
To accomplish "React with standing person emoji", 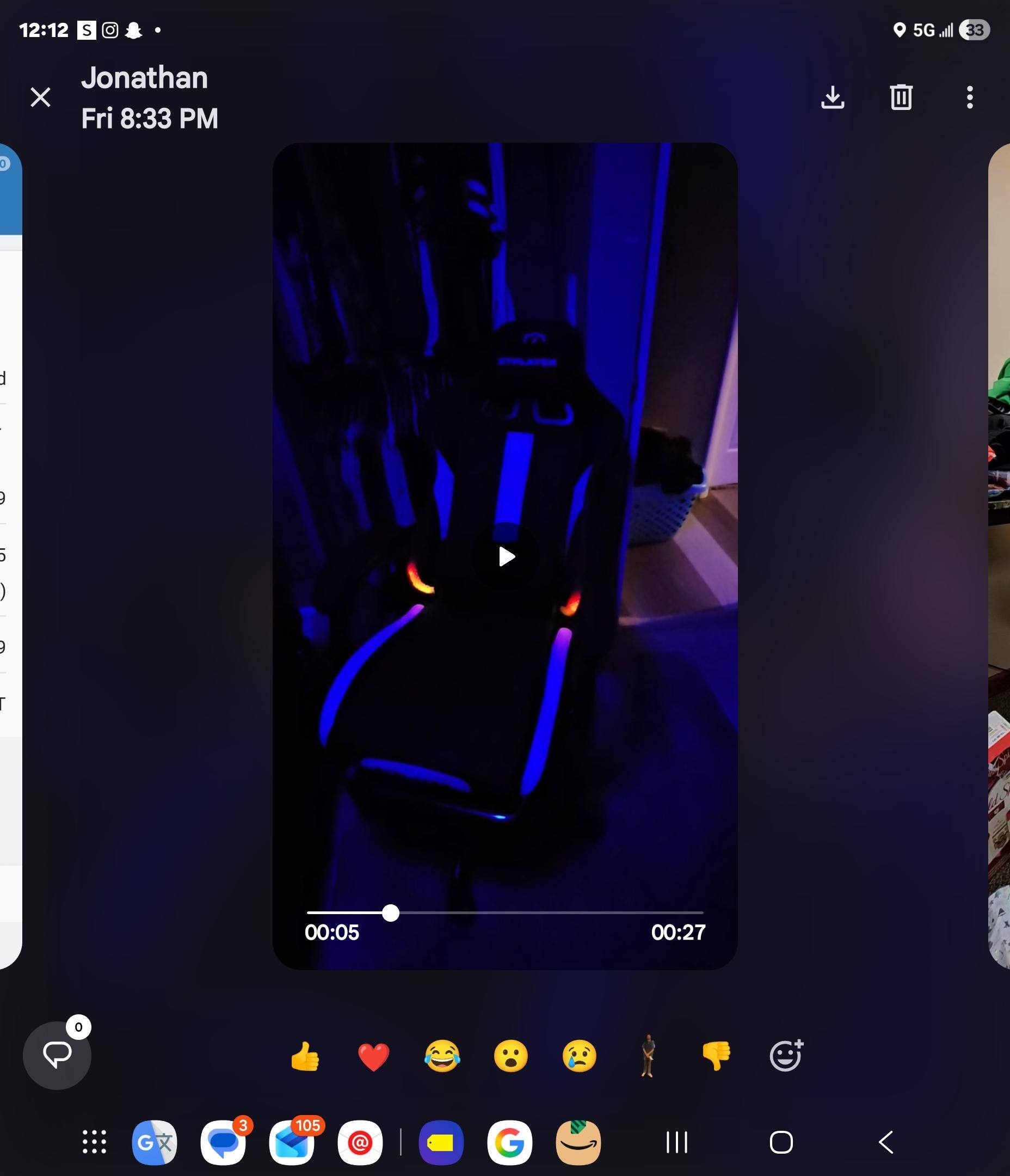I will 648,1056.
